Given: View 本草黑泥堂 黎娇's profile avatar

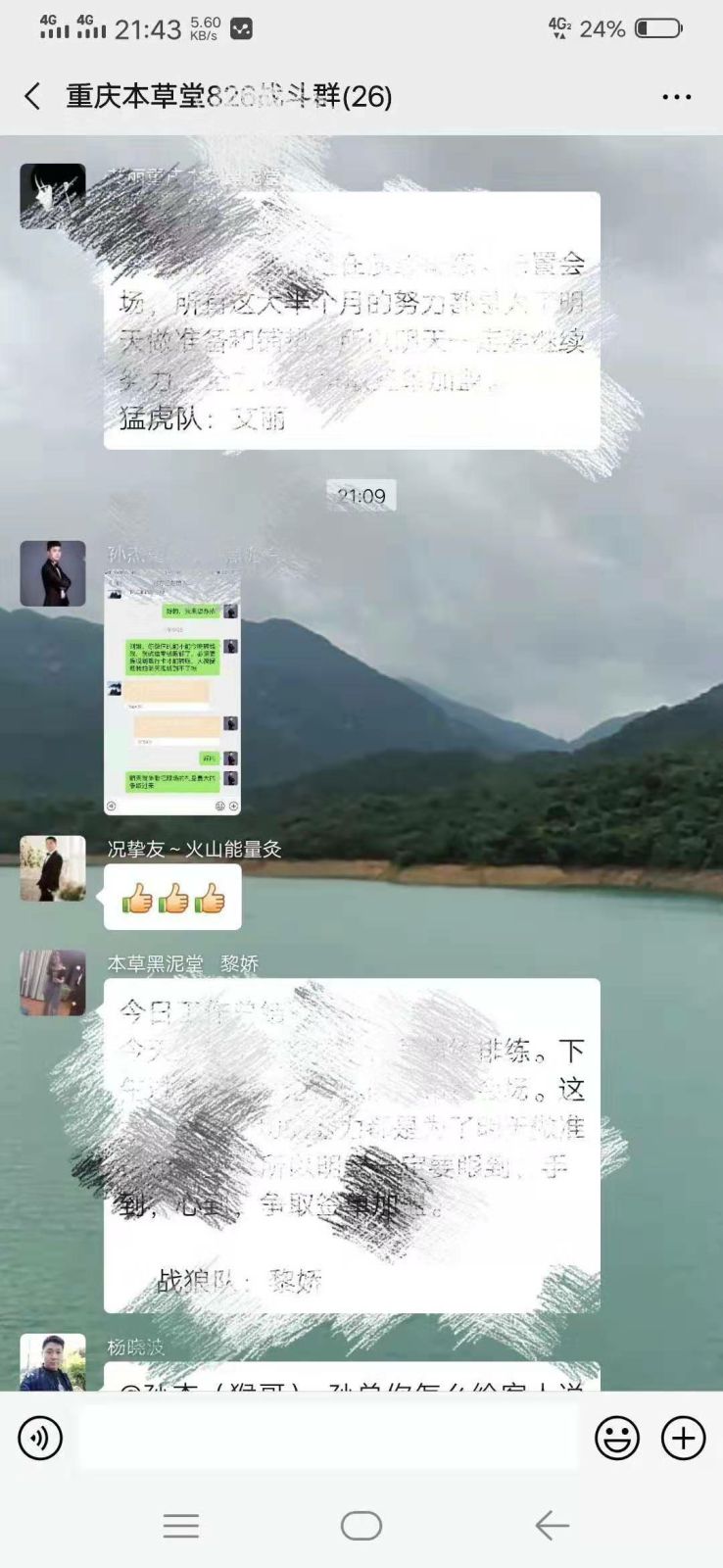Looking at the screenshot, I should click(x=53, y=982).
